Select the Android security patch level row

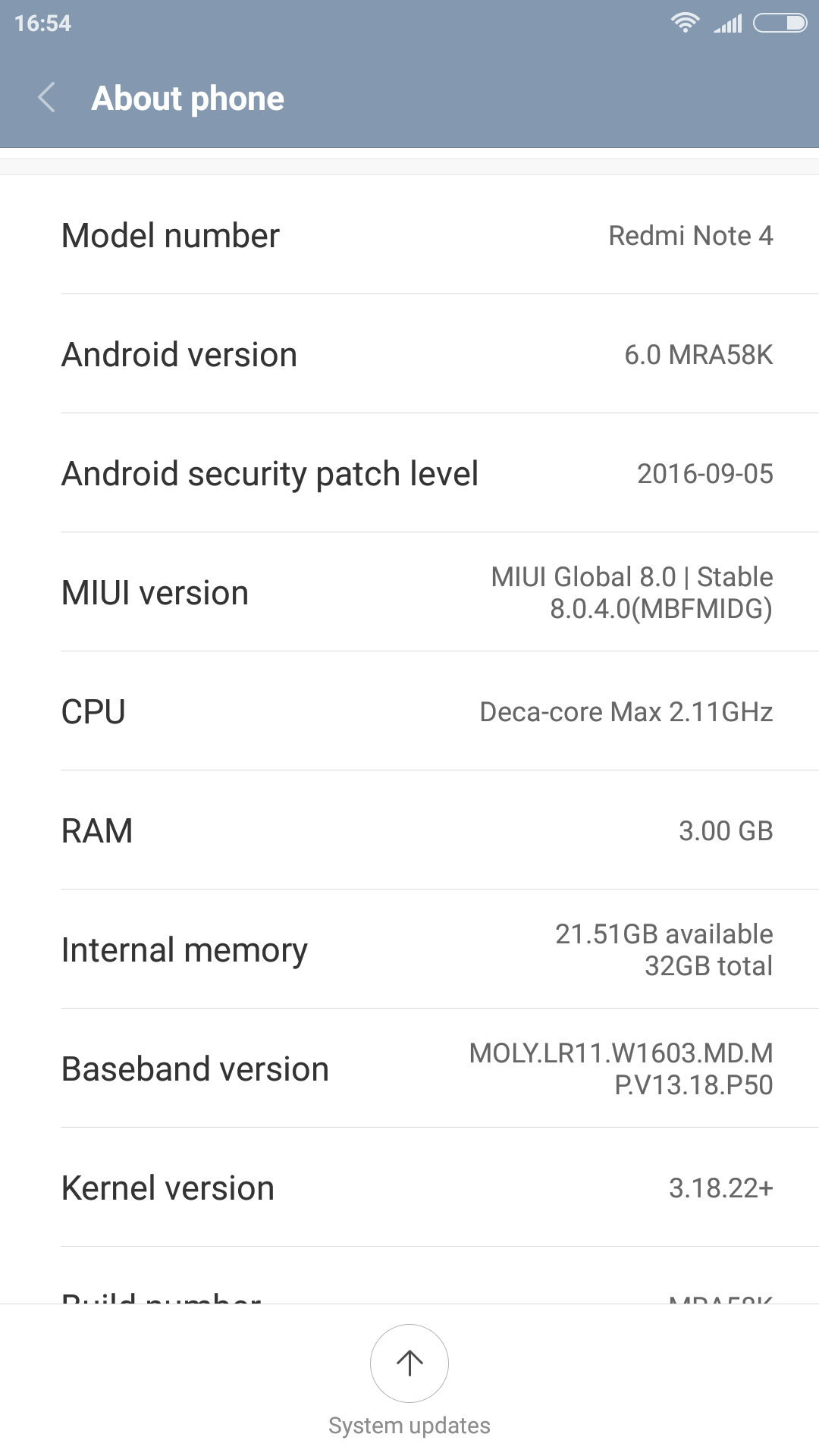pyautogui.click(x=409, y=473)
